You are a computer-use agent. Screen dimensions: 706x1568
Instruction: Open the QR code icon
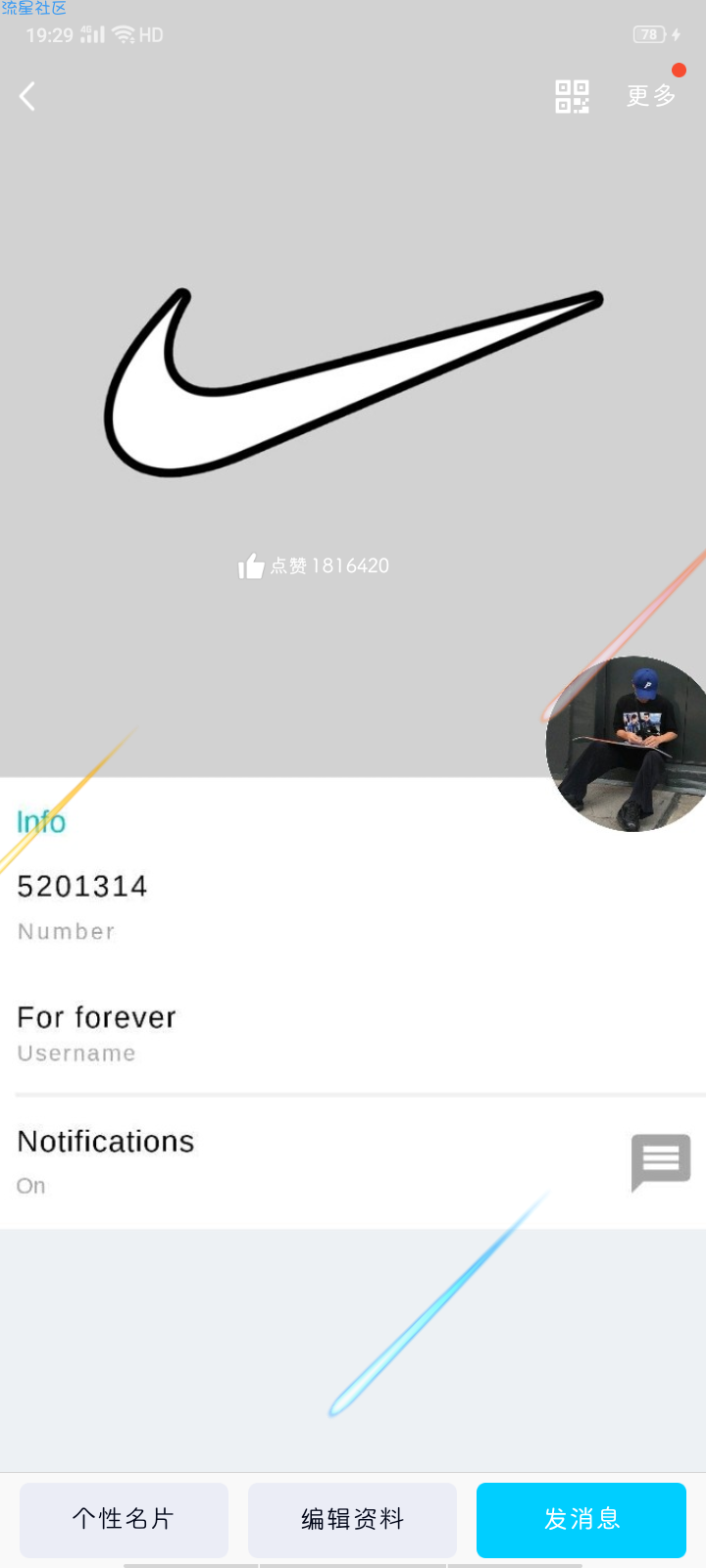pyautogui.click(x=572, y=96)
